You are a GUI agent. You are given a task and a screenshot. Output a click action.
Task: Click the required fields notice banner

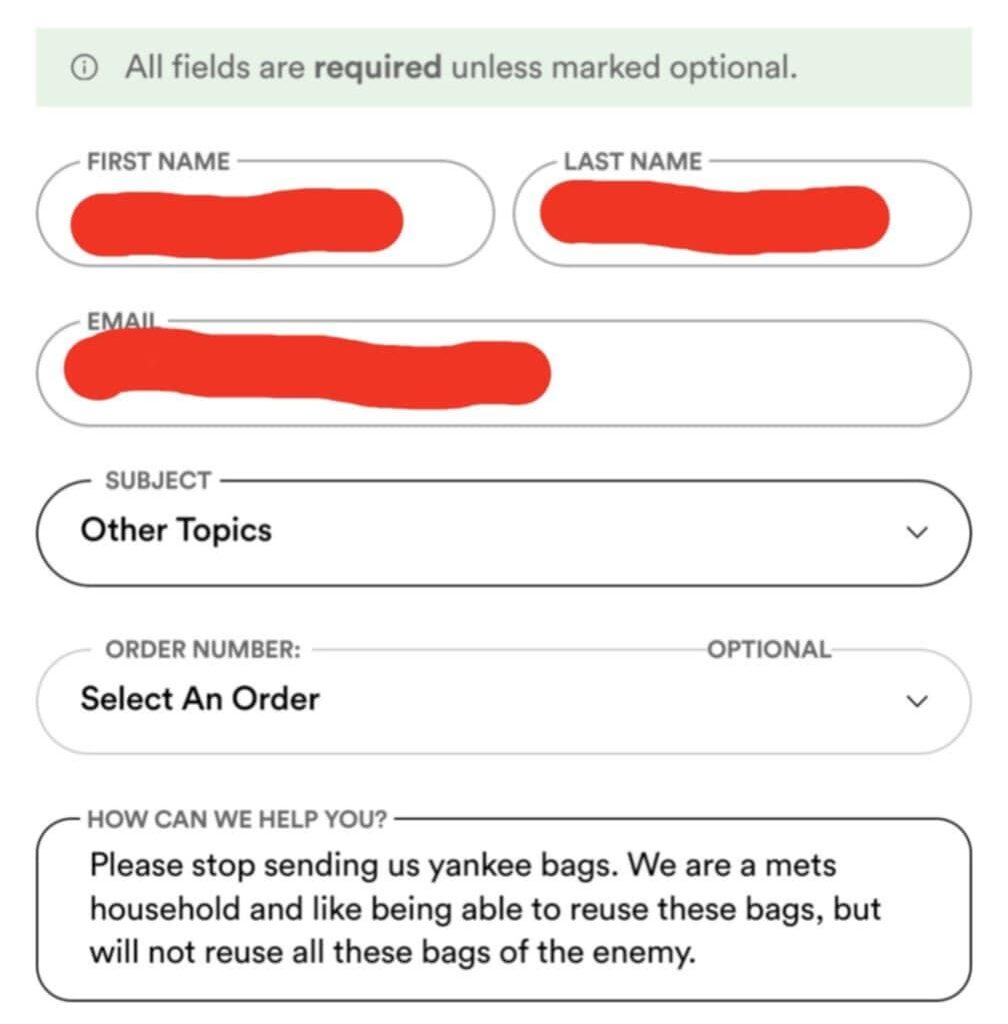tap(500, 66)
